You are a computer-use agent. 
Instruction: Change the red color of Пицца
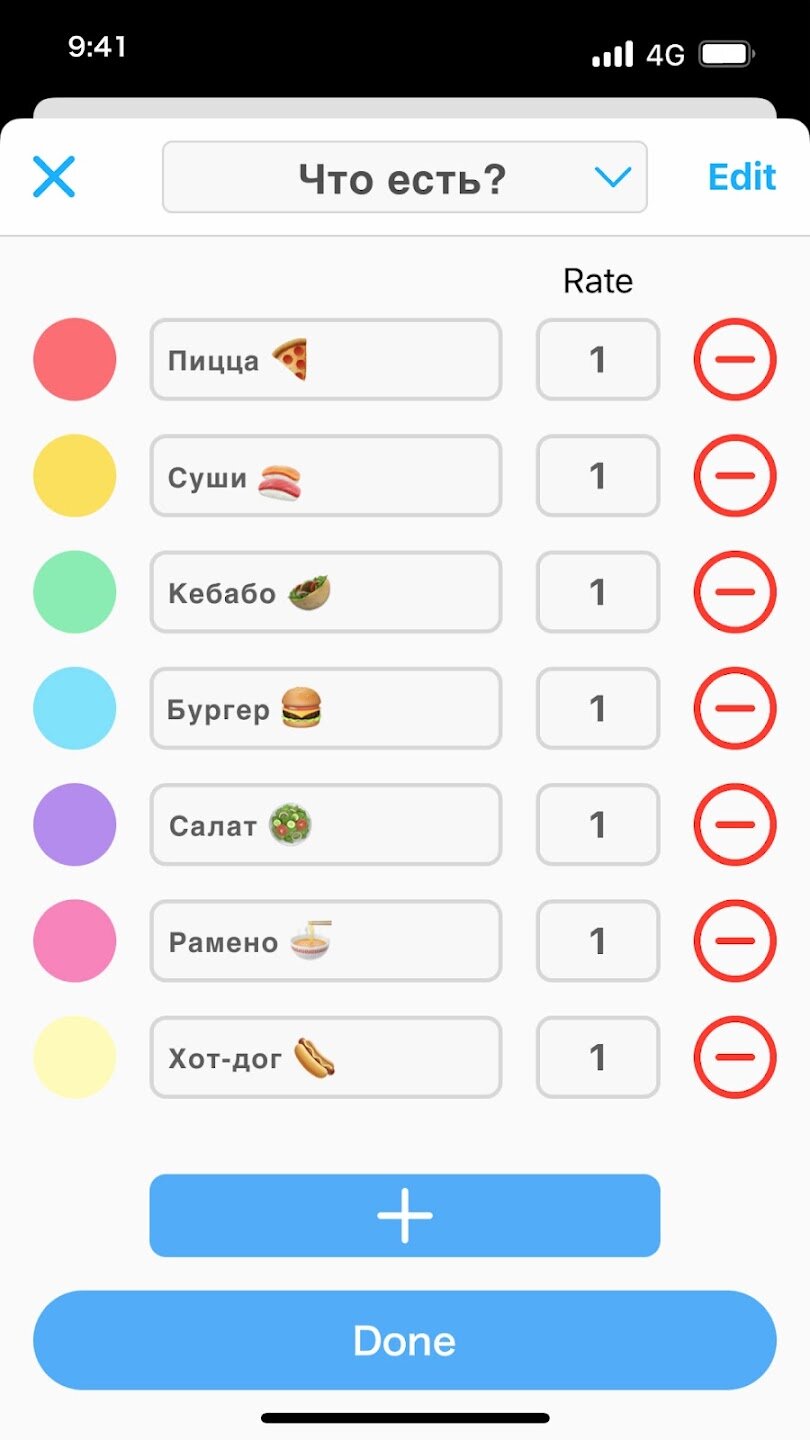[75, 359]
